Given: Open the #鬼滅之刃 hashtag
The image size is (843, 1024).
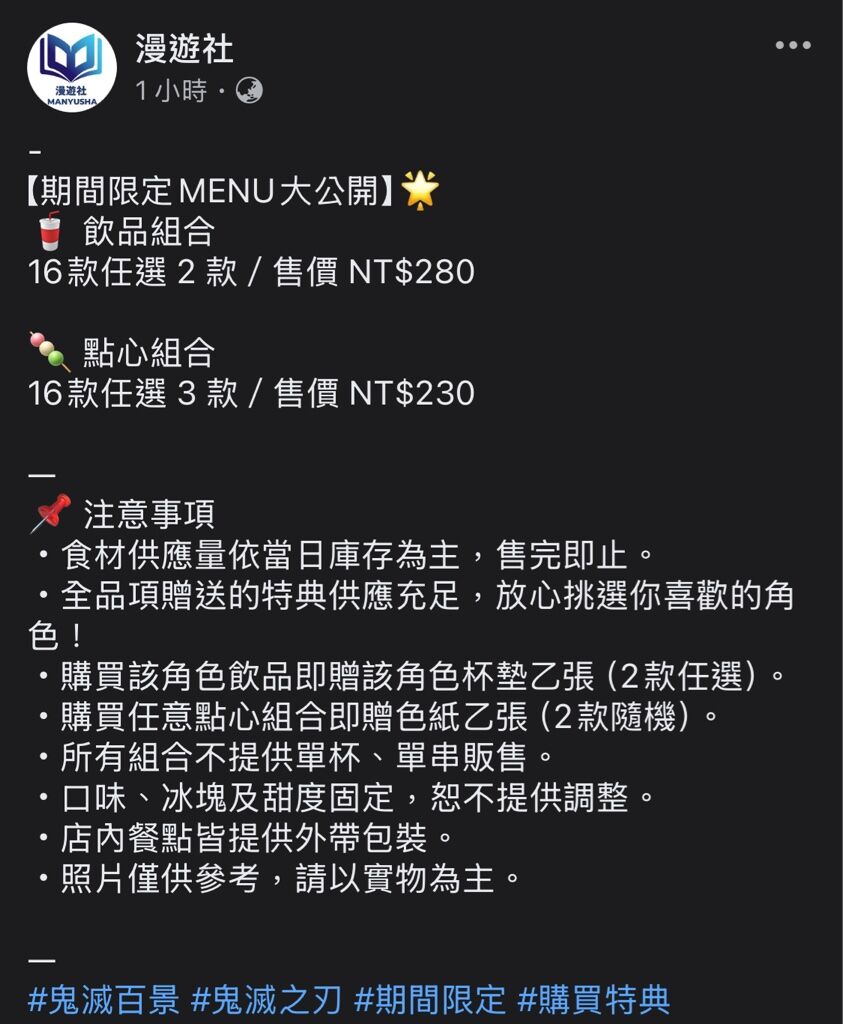Looking at the screenshot, I should [x=266, y=999].
